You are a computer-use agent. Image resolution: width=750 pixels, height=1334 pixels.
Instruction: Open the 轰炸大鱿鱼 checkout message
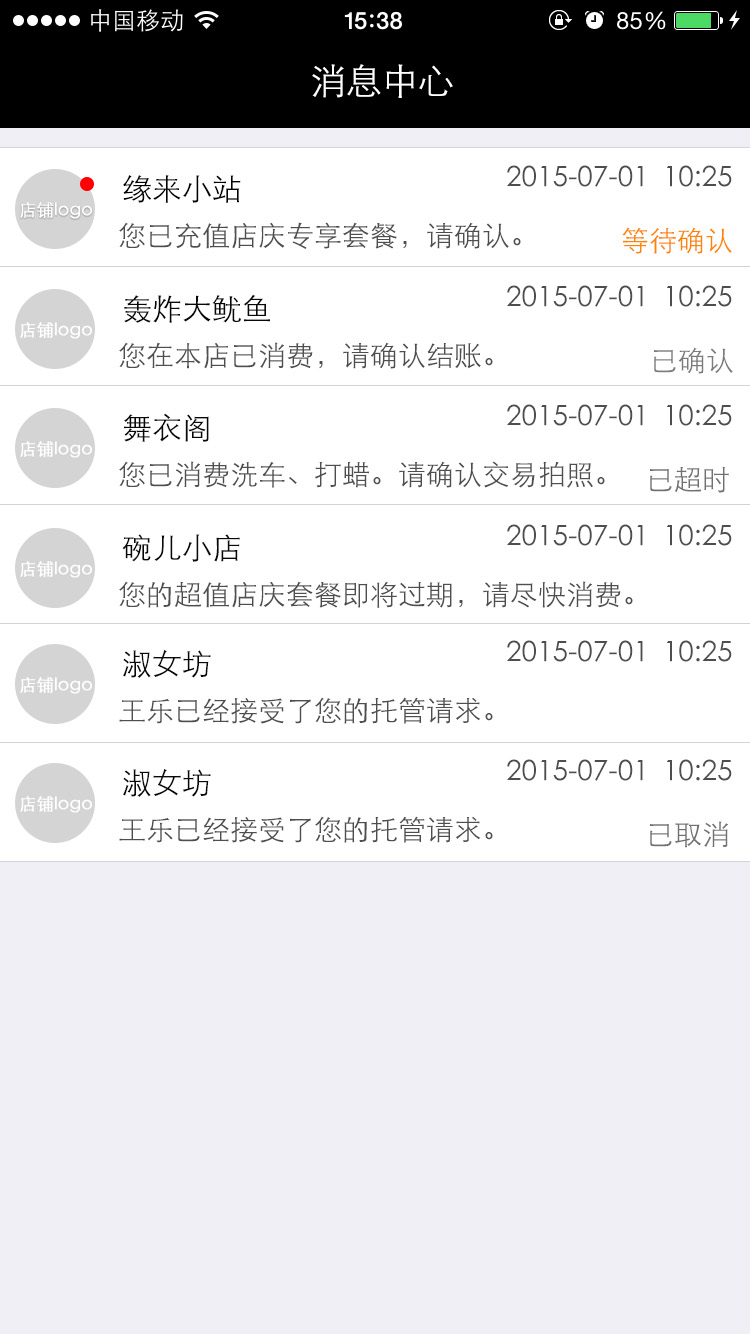[x=375, y=327]
